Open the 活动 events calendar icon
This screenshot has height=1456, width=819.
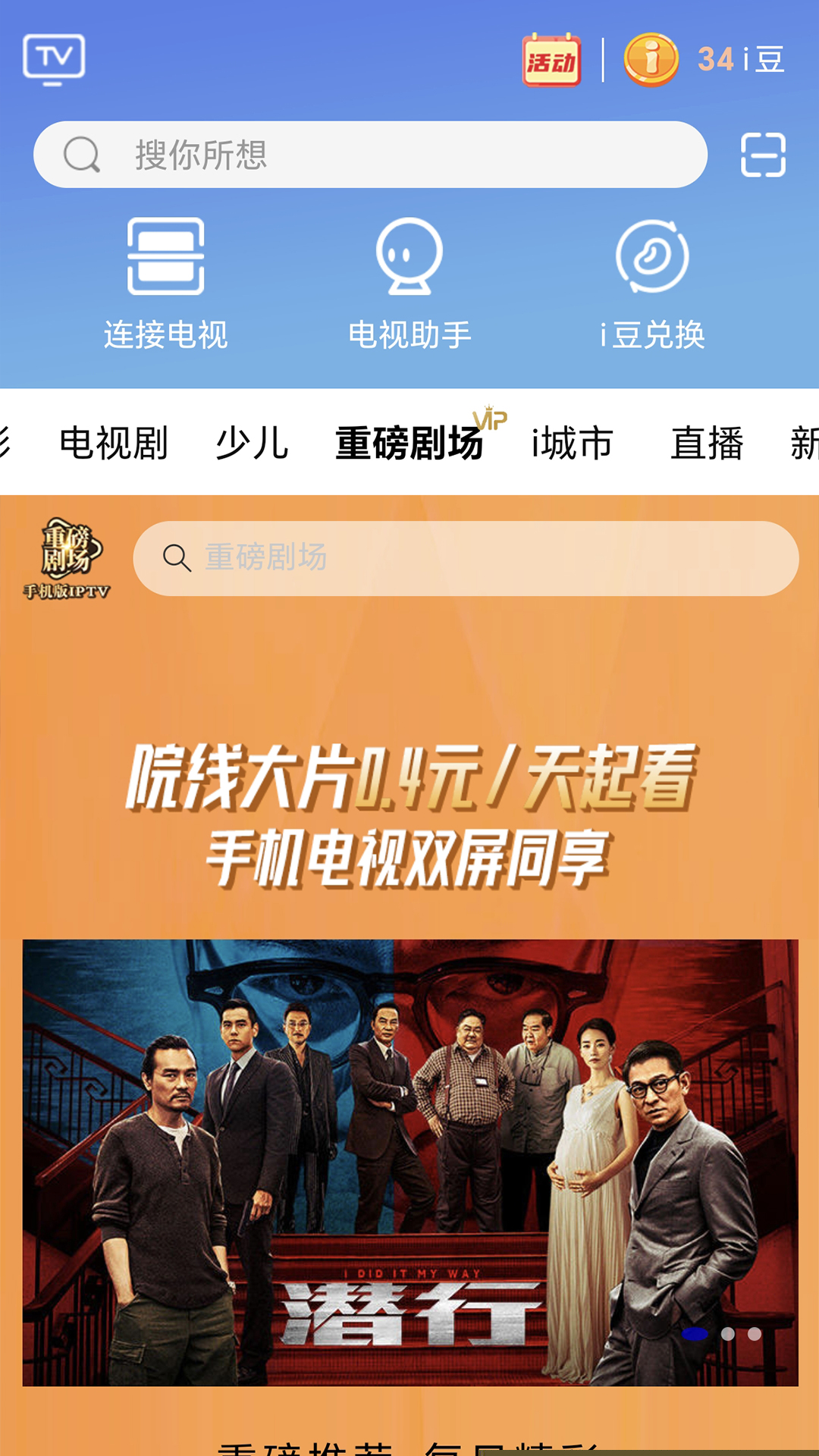551,60
